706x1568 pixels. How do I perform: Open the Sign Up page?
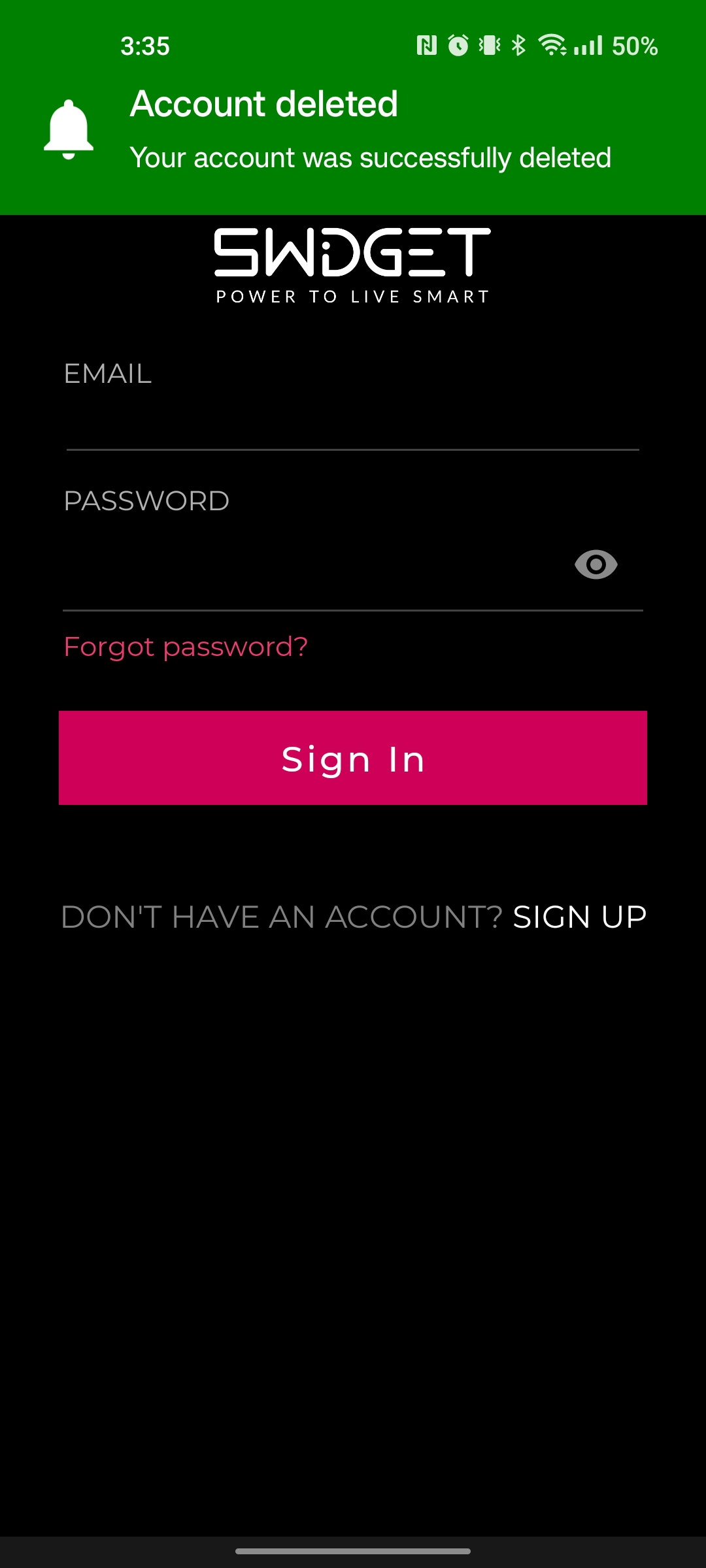click(580, 917)
